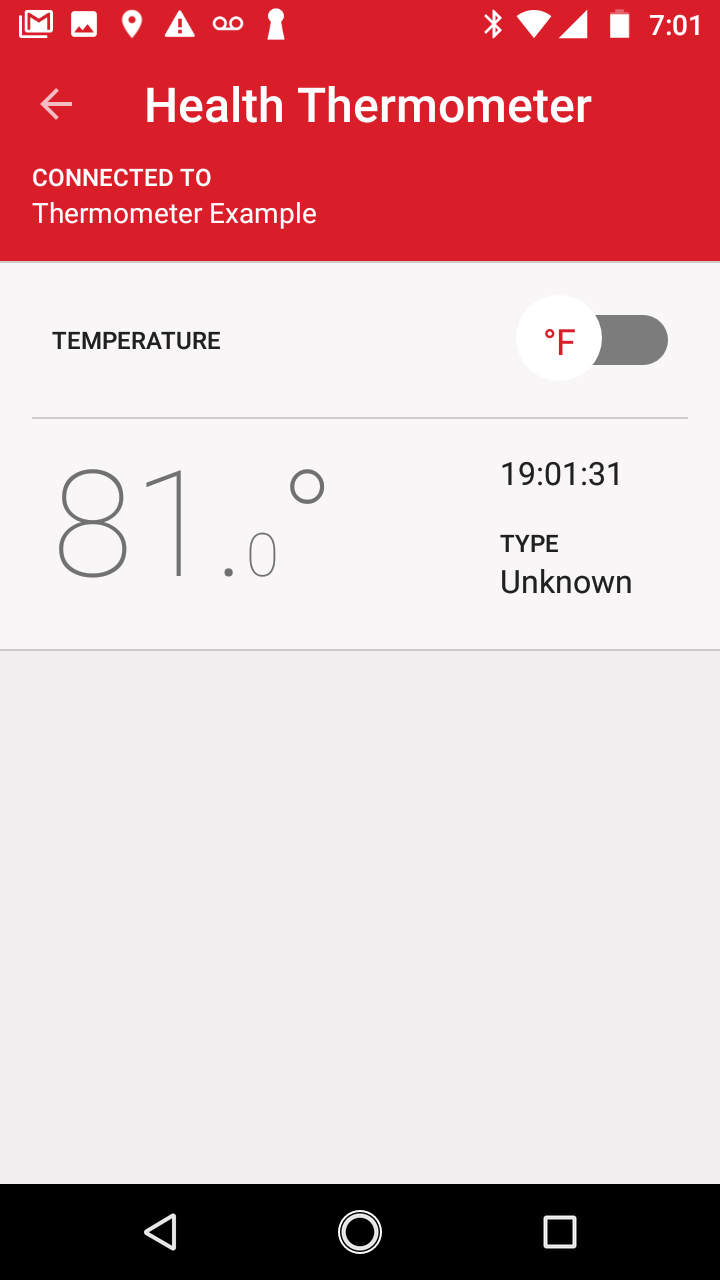Tap the Bluetooth status icon

click(x=492, y=22)
